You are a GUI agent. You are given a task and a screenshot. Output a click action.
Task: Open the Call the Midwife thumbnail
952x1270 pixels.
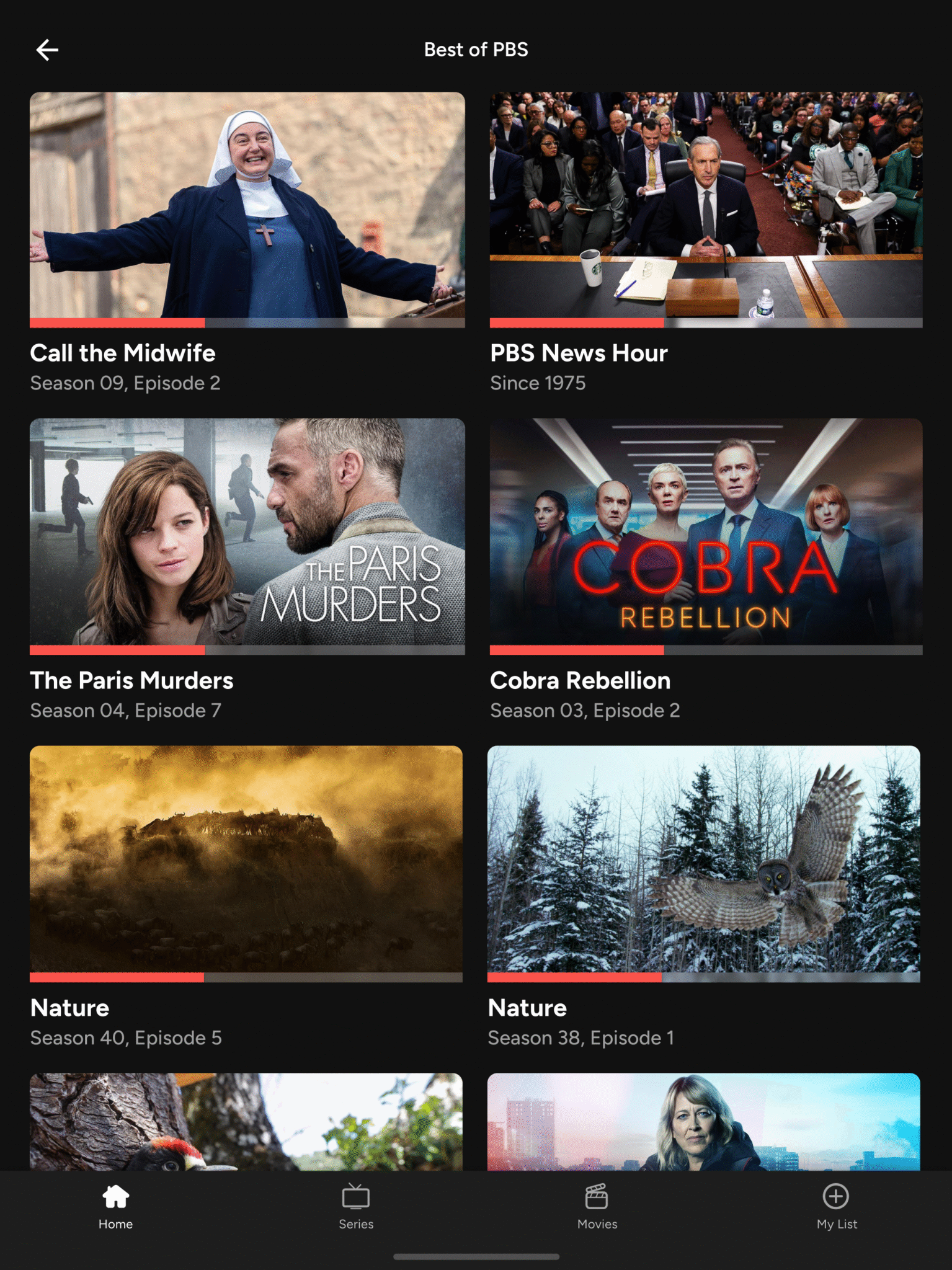pyautogui.click(x=246, y=209)
